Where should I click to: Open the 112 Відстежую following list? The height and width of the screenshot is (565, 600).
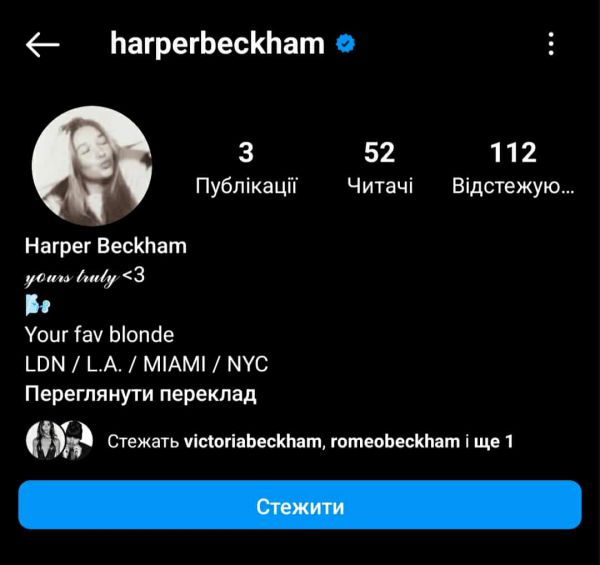tap(513, 168)
